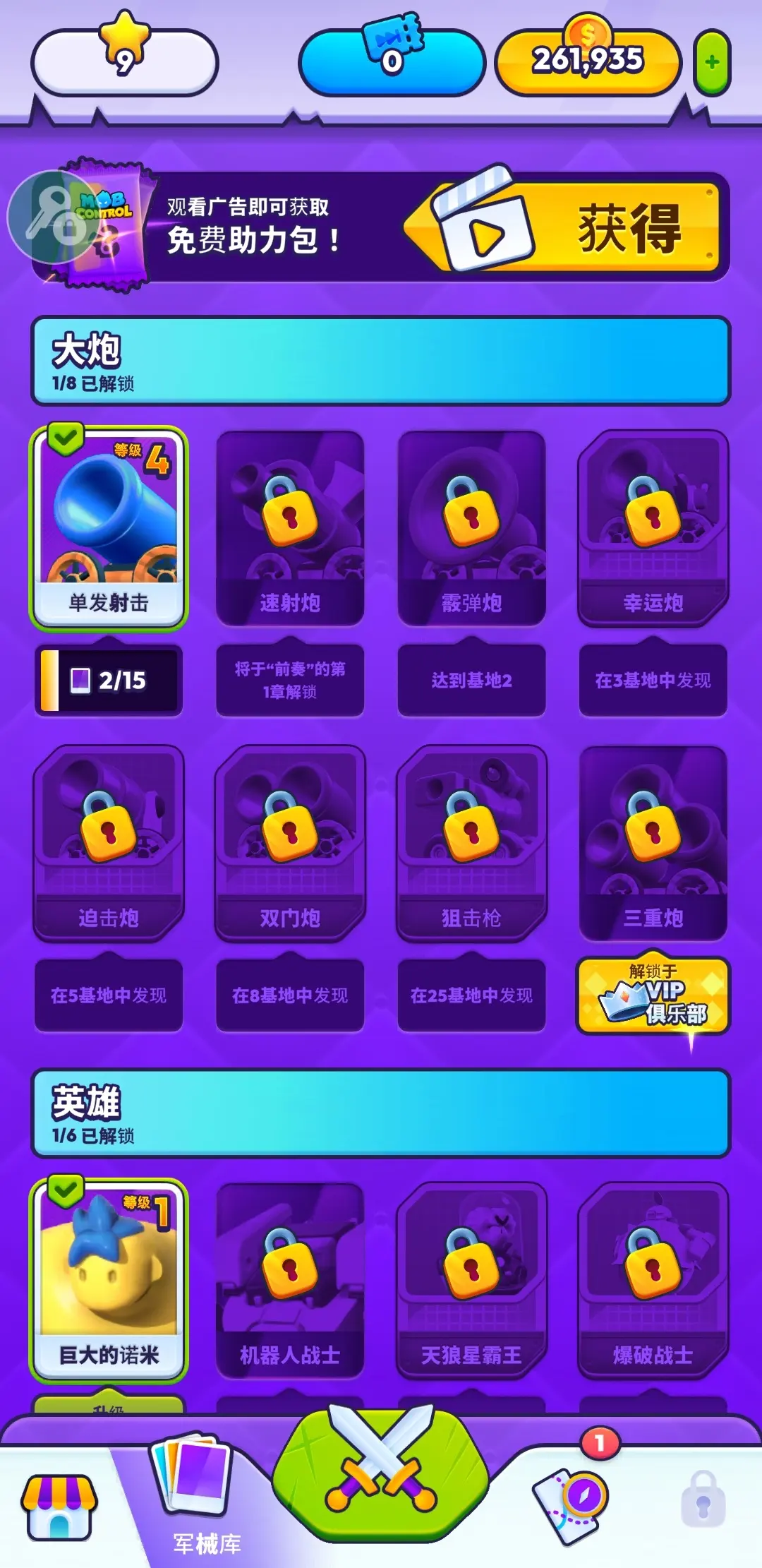762x1568 pixels.
Task: Open the 军械库 armory tab
Action: click(x=199, y=1497)
